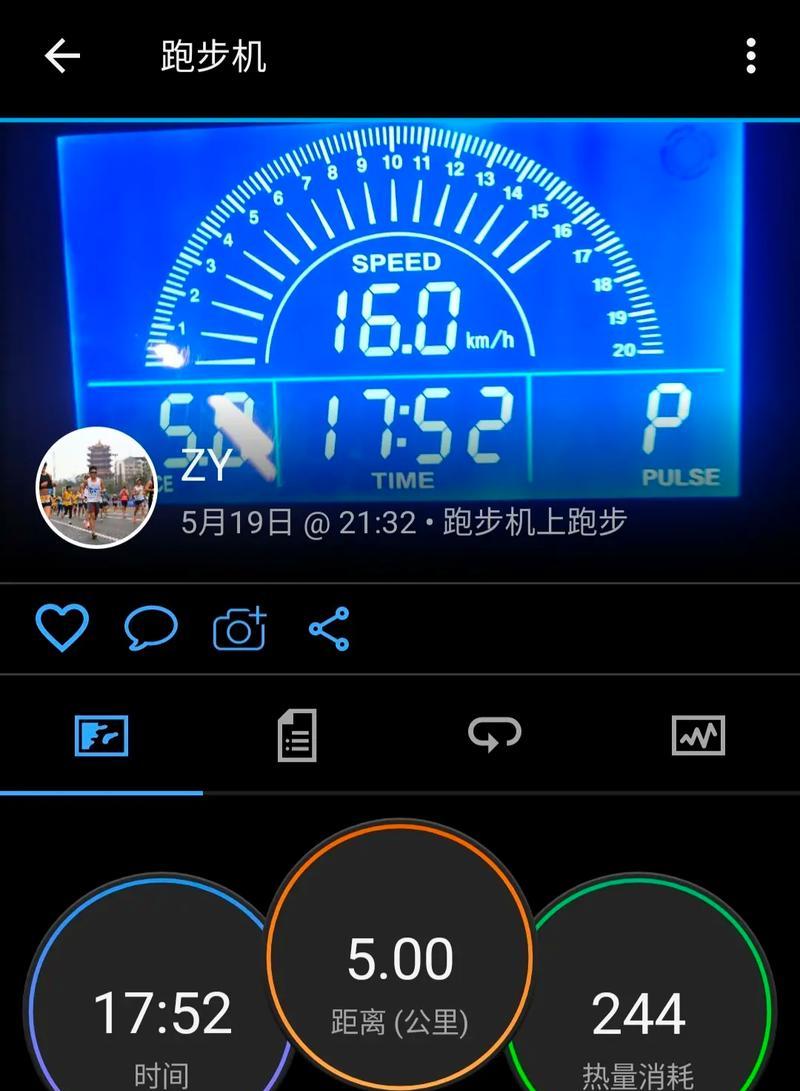Open the overflow menu
The width and height of the screenshot is (800, 1091).
click(x=750, y=56)
